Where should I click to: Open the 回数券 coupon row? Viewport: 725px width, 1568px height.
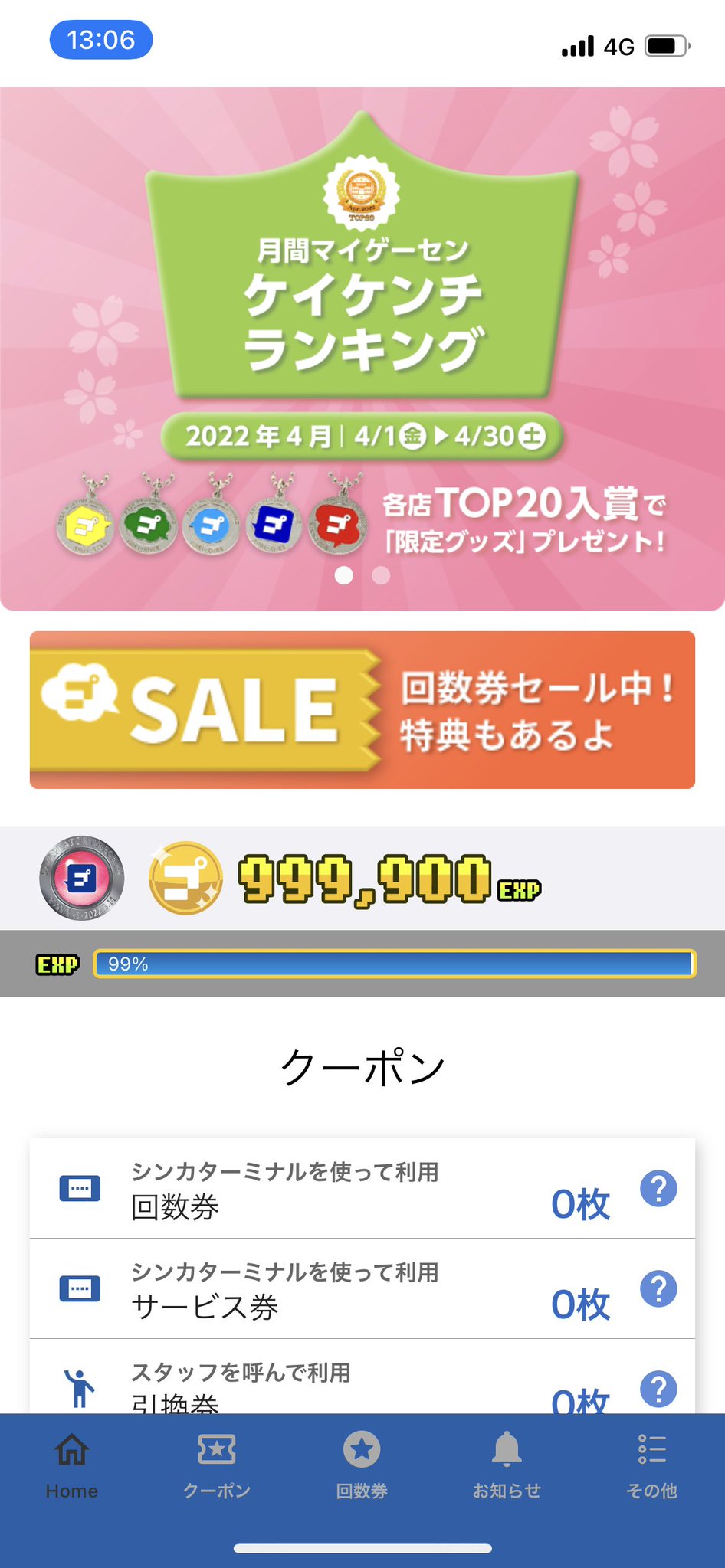pyautogui.click(x=362, y=1188)
